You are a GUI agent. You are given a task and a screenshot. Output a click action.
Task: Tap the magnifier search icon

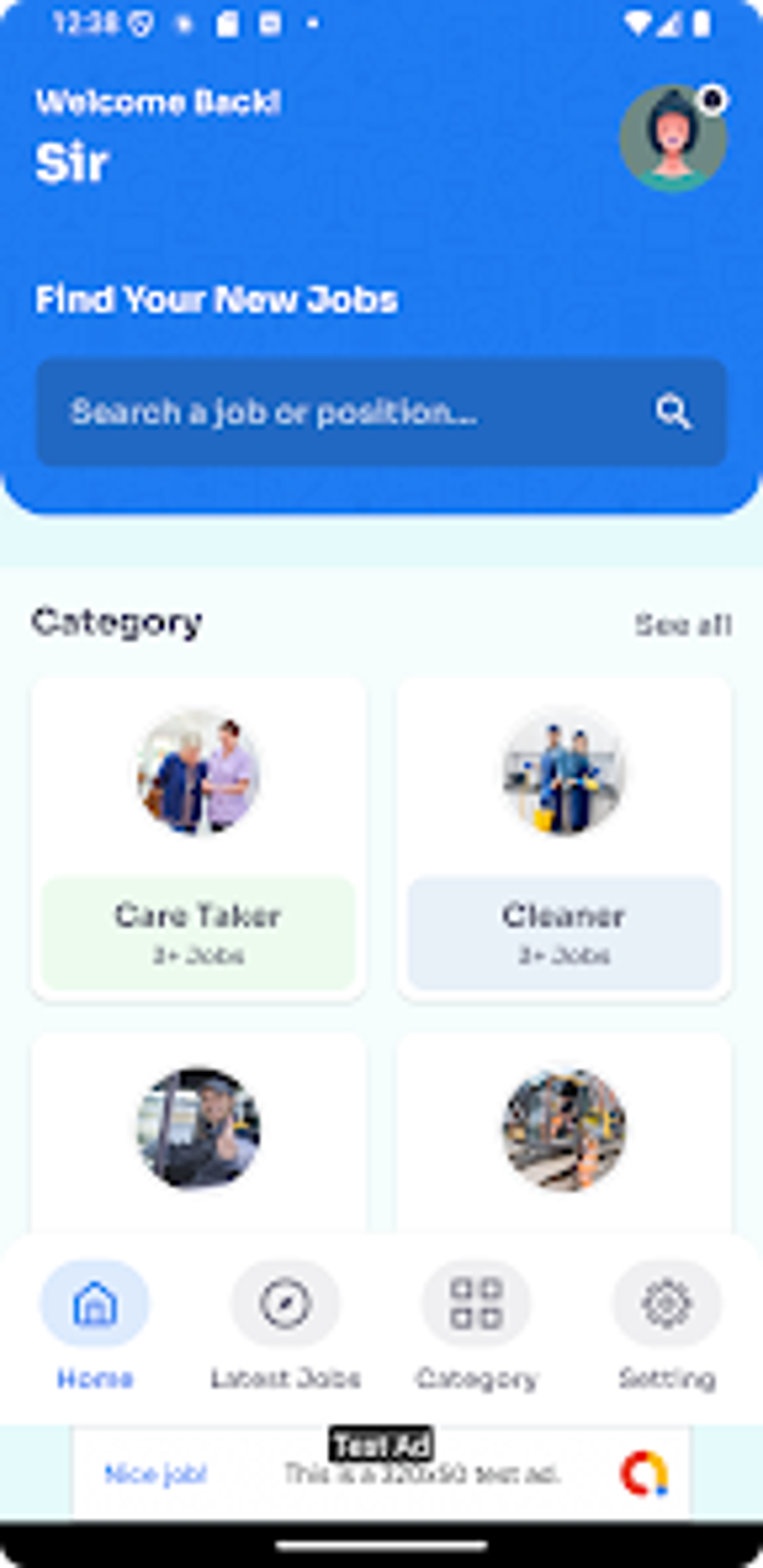pyautogui.click(x=672, y=412)
